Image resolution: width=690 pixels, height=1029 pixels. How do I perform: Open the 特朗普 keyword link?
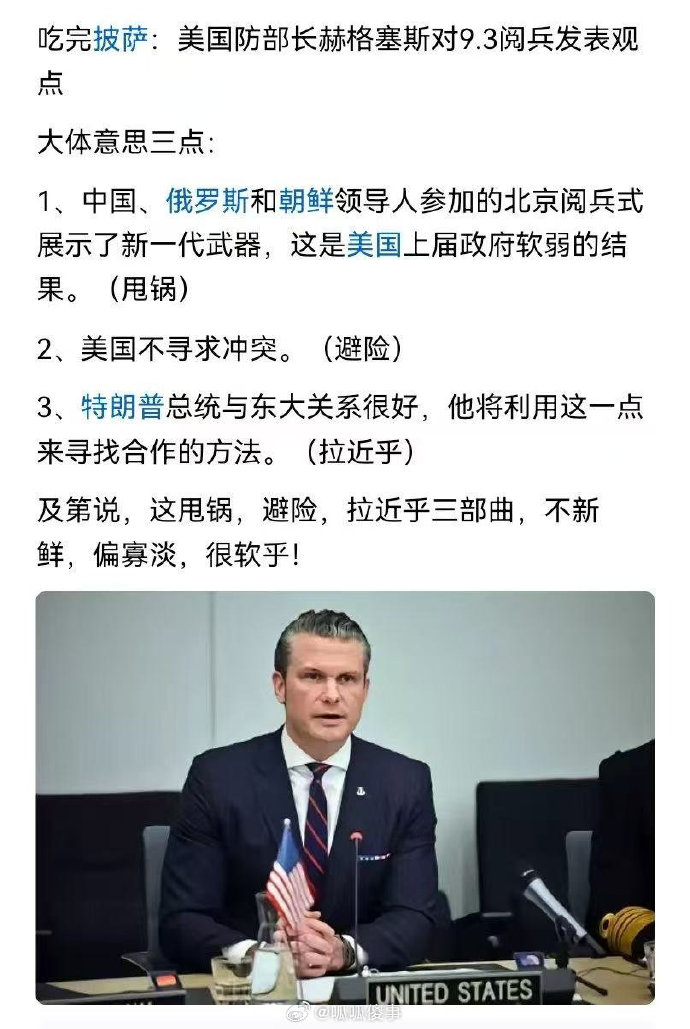tap(122, 406)
